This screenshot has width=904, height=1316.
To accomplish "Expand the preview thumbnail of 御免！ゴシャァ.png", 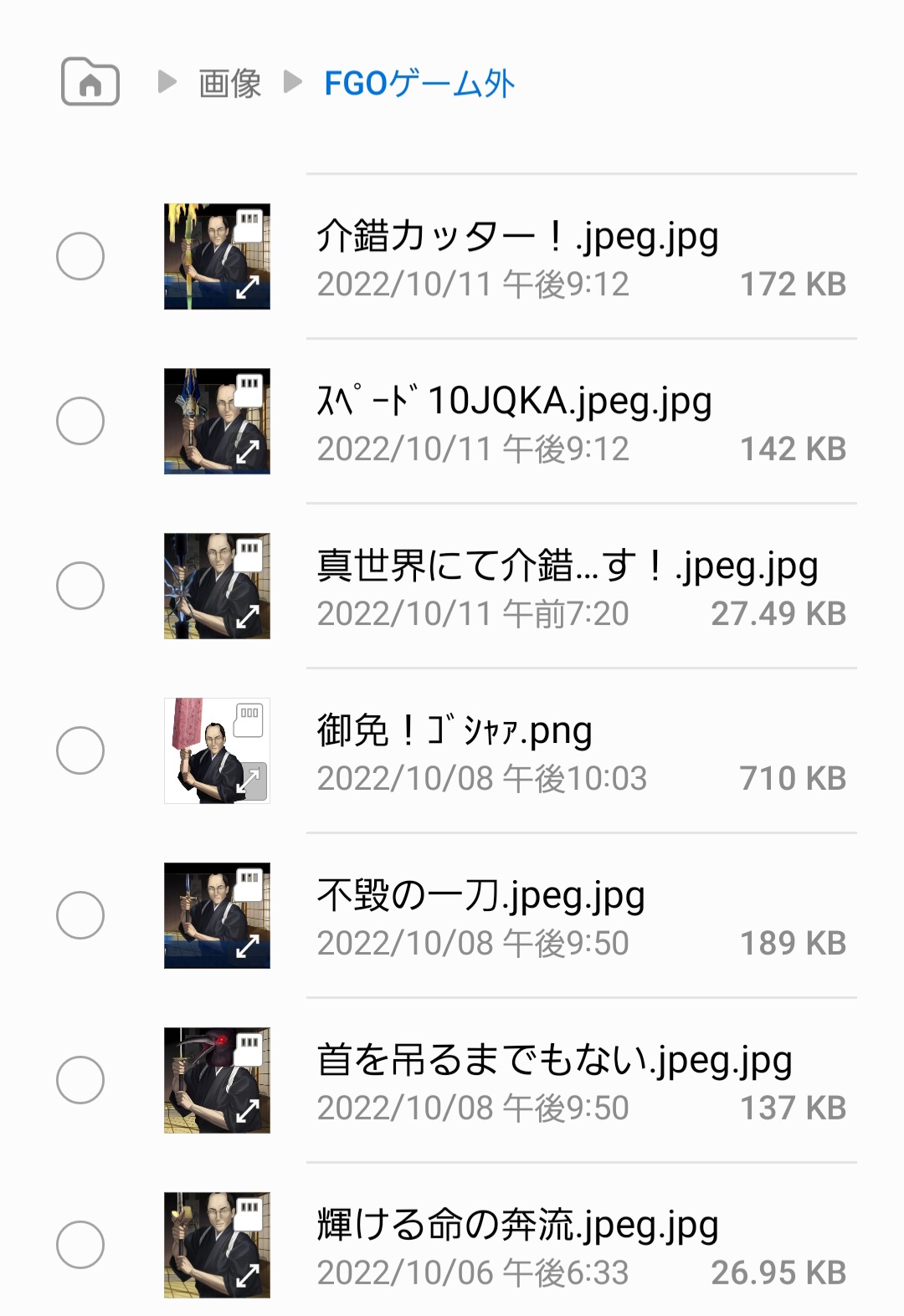I will coord(250,782).
